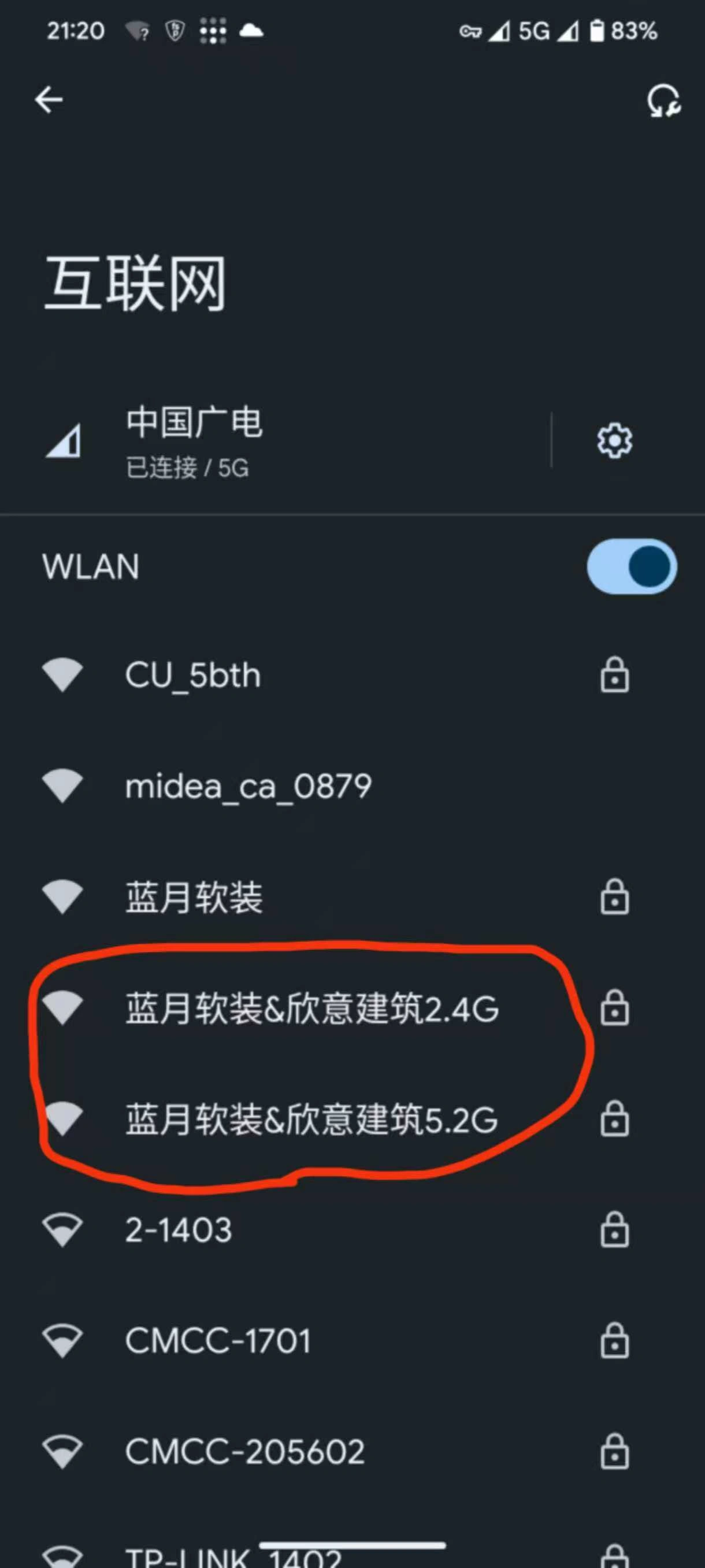
Task: Turn off the WLAN switch
Action: coord(632,566)
